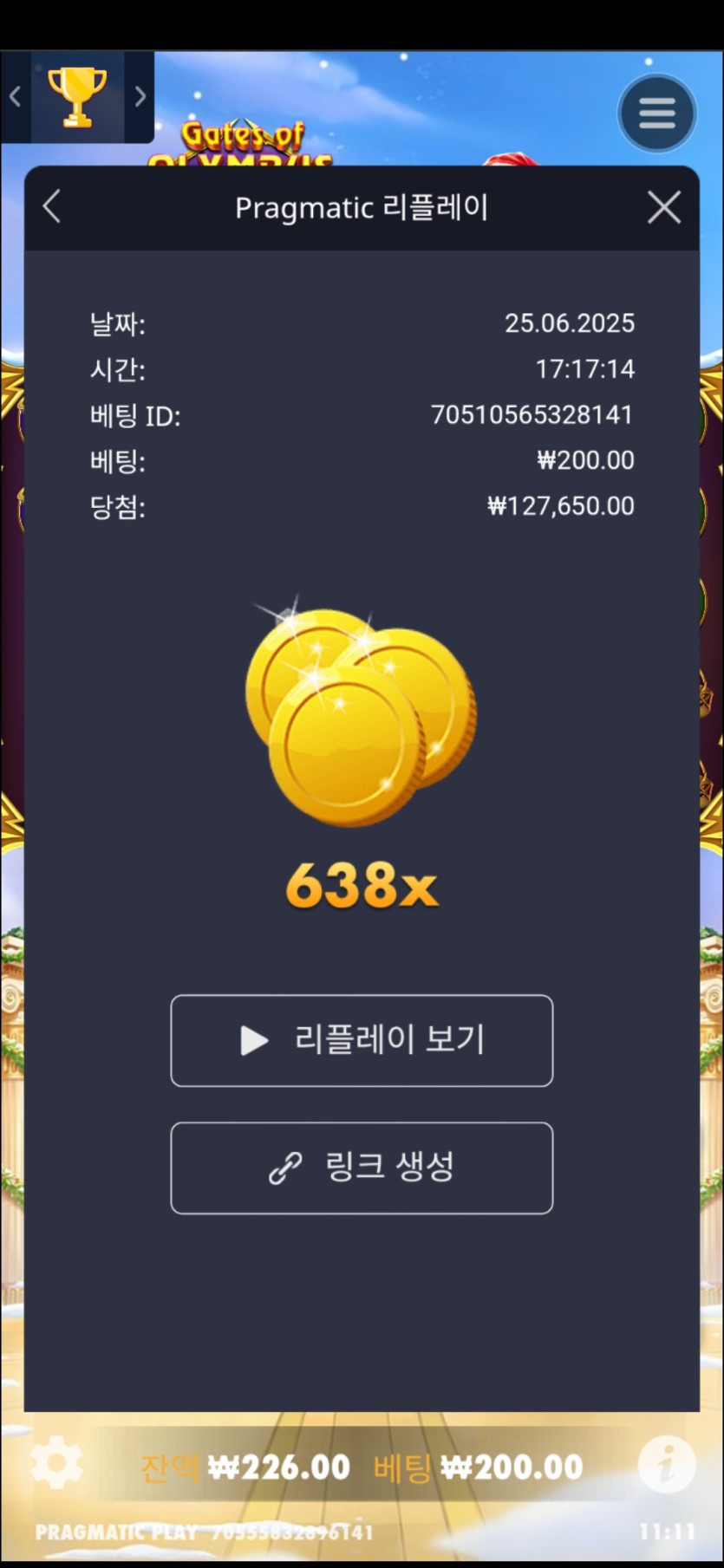Tap 리플레이 보기 to watch the replay
The width and height of the screenshot is (724, 1568).
[362, 1040]
